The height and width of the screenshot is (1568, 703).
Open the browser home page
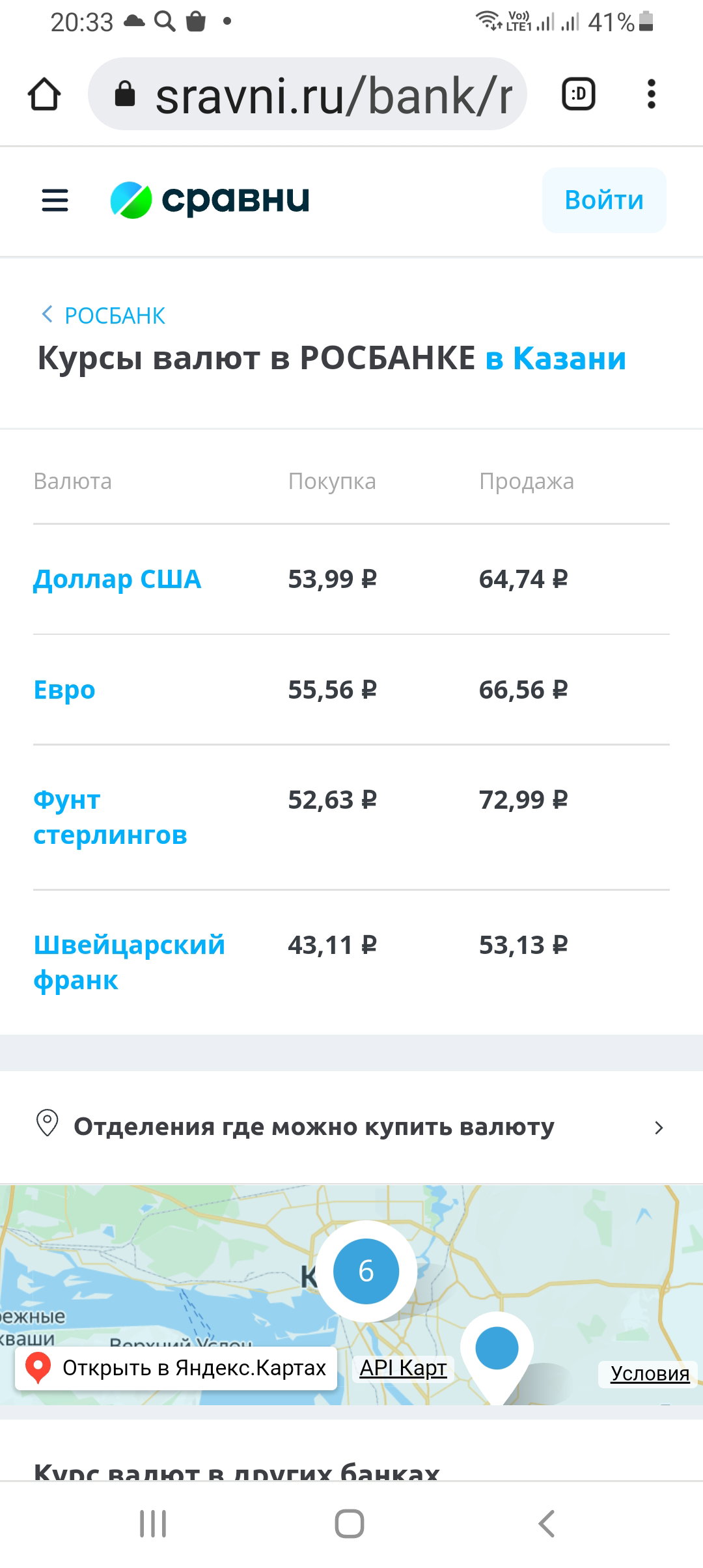coord(44,94)
